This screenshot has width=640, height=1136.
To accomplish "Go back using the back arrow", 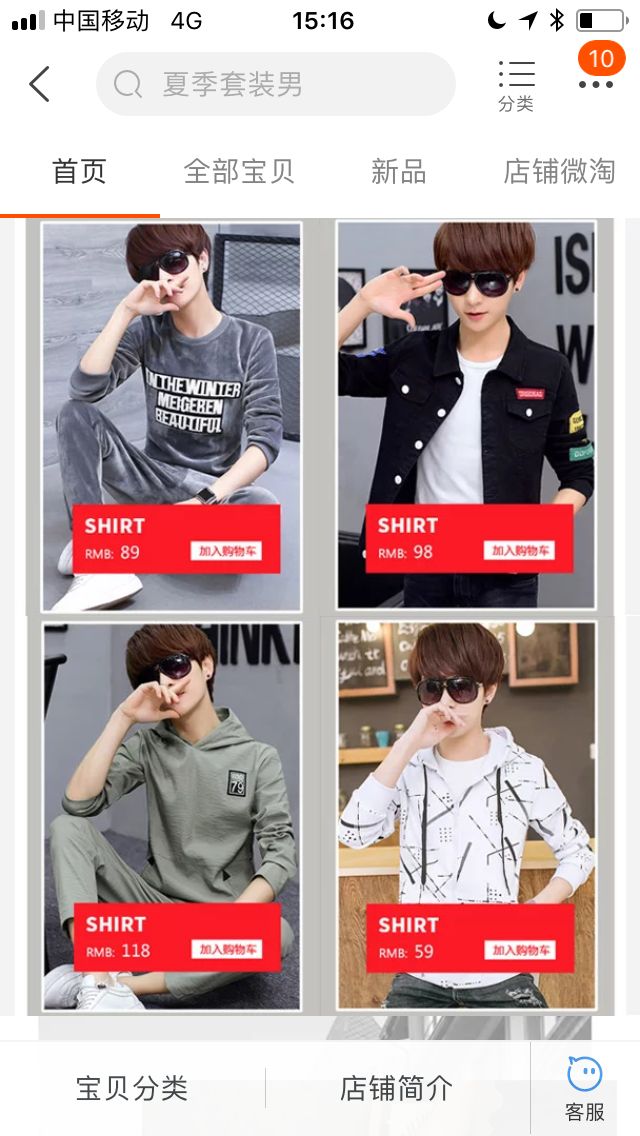I will [x=39, y=85].
